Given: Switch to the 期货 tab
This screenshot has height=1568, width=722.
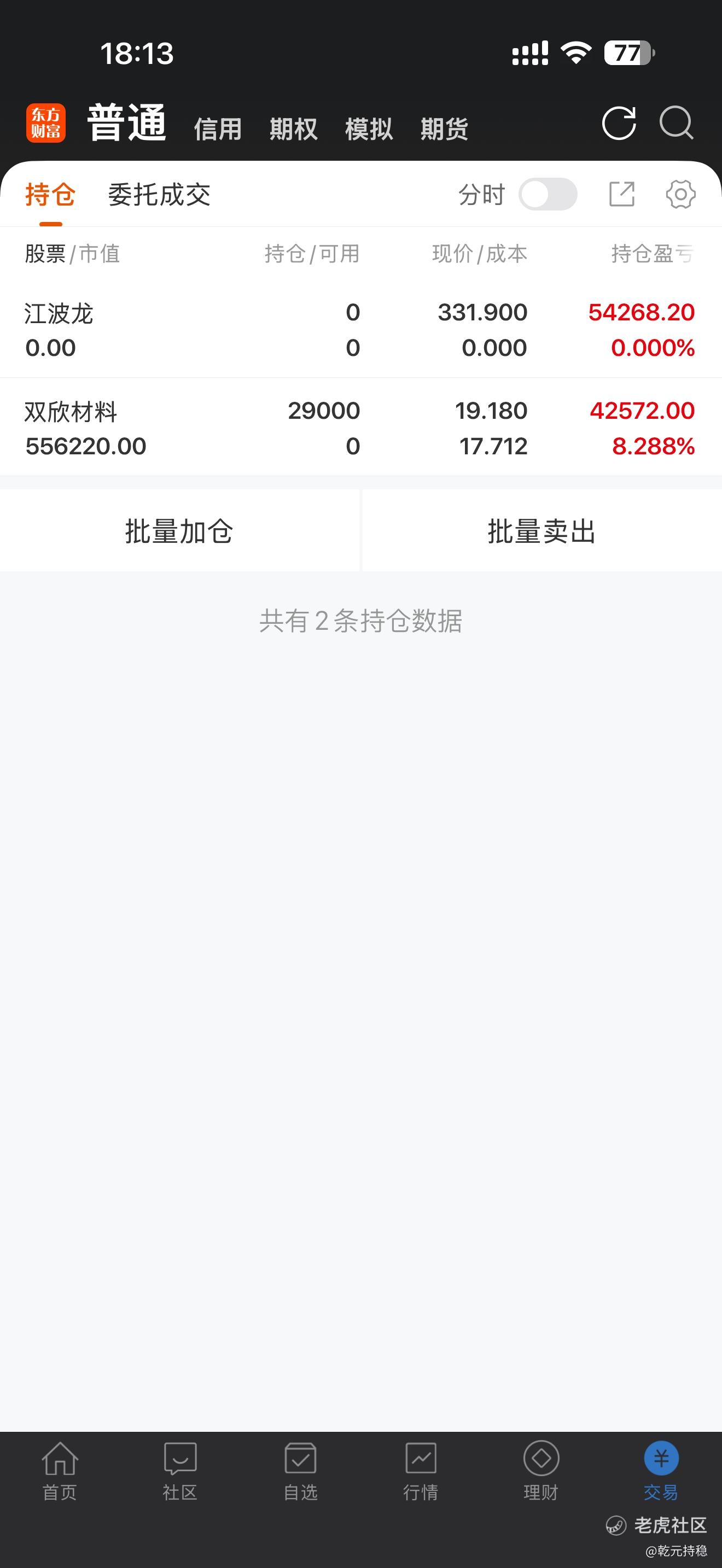Looking at the screenshot, I should tap(444, 129).
